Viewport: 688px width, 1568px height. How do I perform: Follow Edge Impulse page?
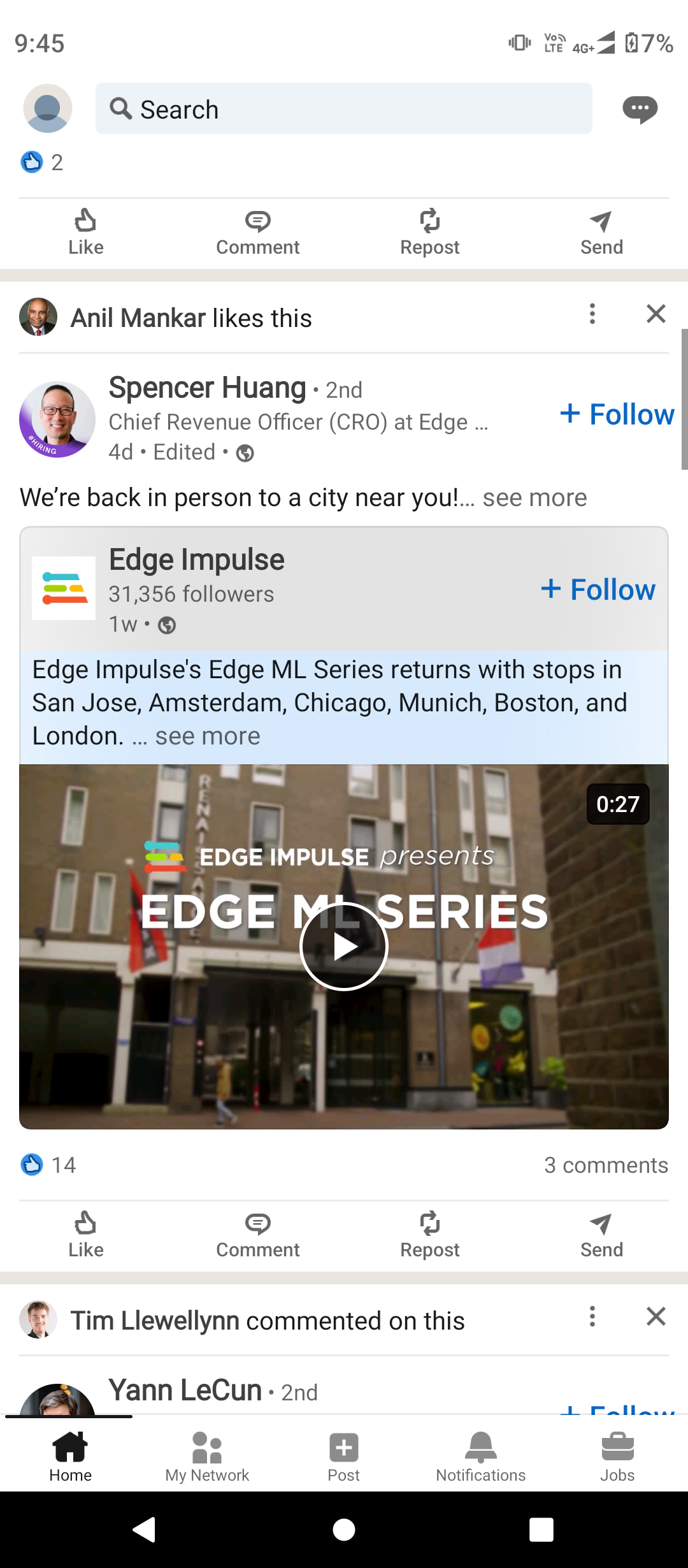598,590
